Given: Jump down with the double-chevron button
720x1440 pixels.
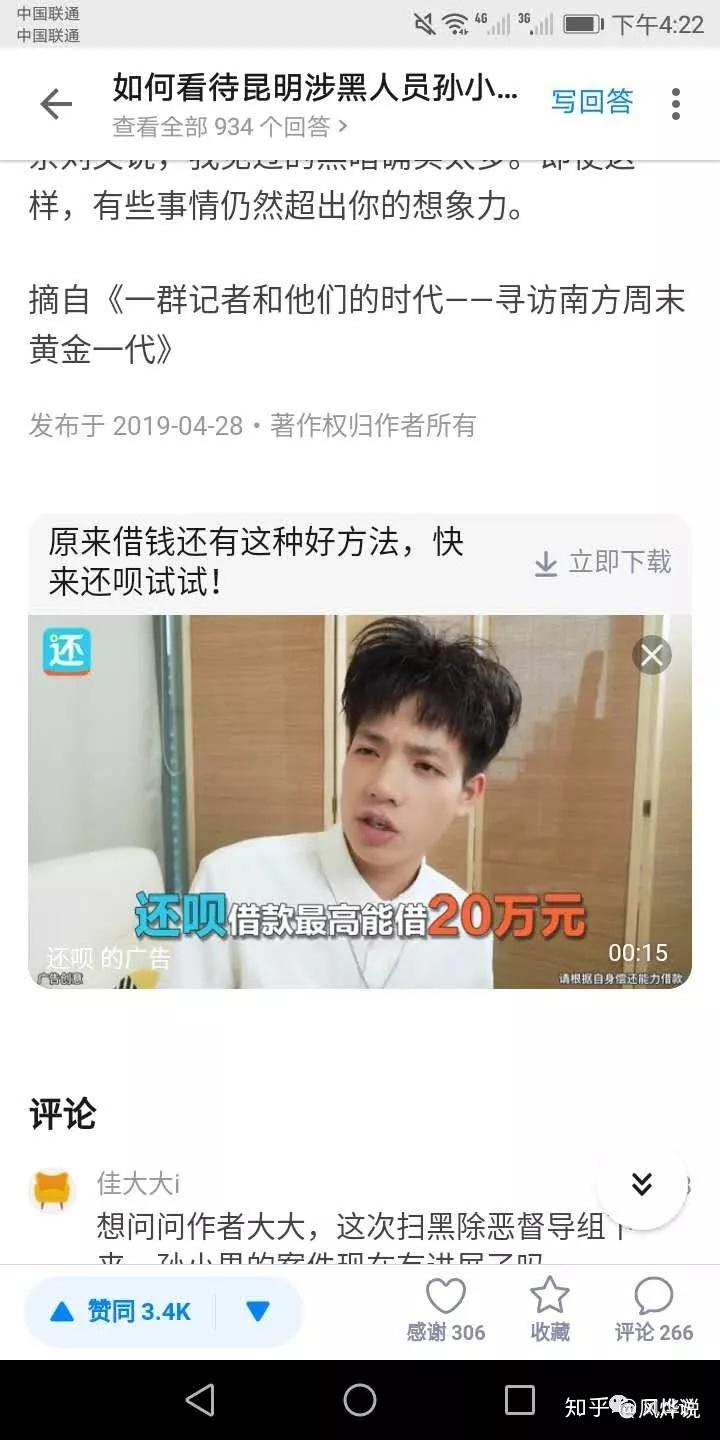Looking at the screenshot, I should pyautogui.click(x=641, y=1185).
